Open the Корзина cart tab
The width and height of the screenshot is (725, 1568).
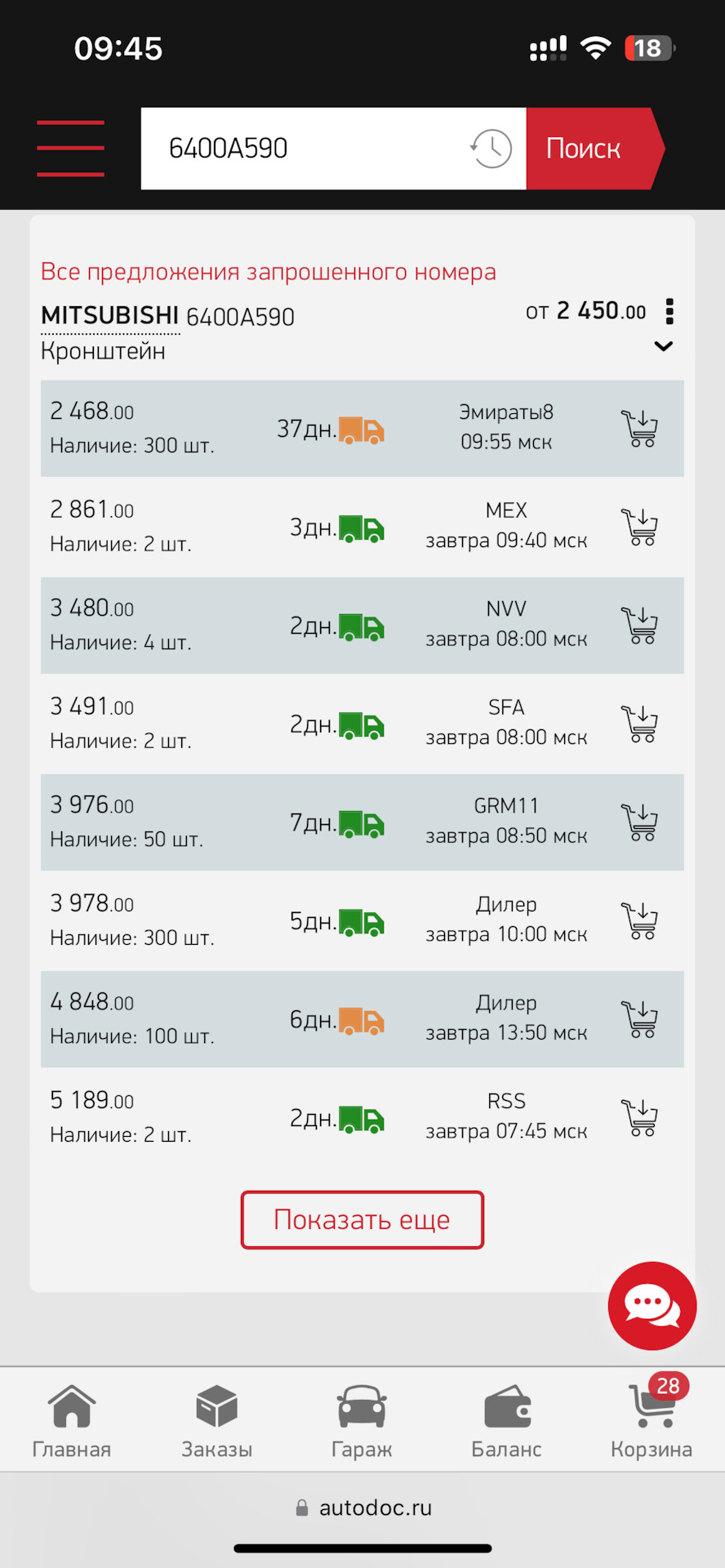(652, 1422)
